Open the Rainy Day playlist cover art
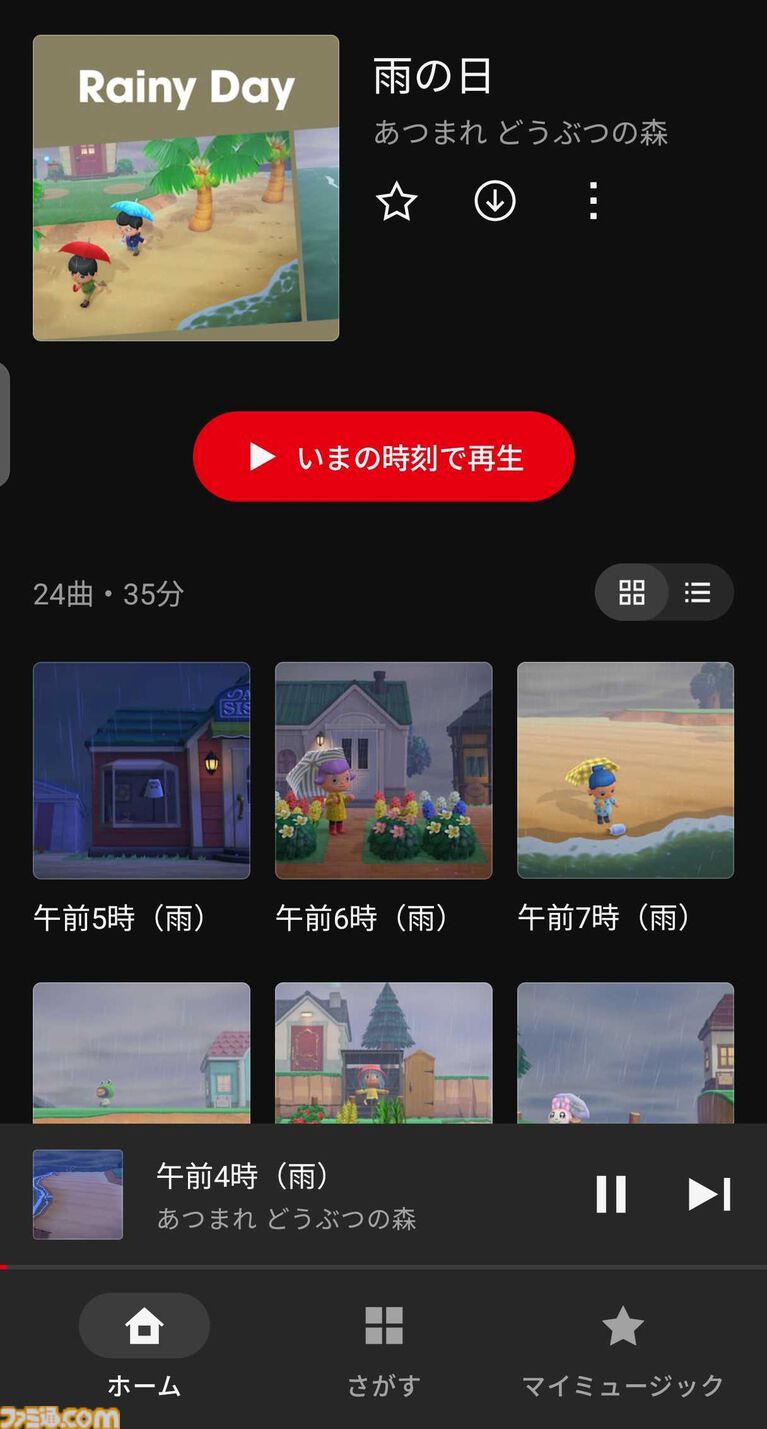Viewport: 767px width, 1429px height. tap(186, 188)
